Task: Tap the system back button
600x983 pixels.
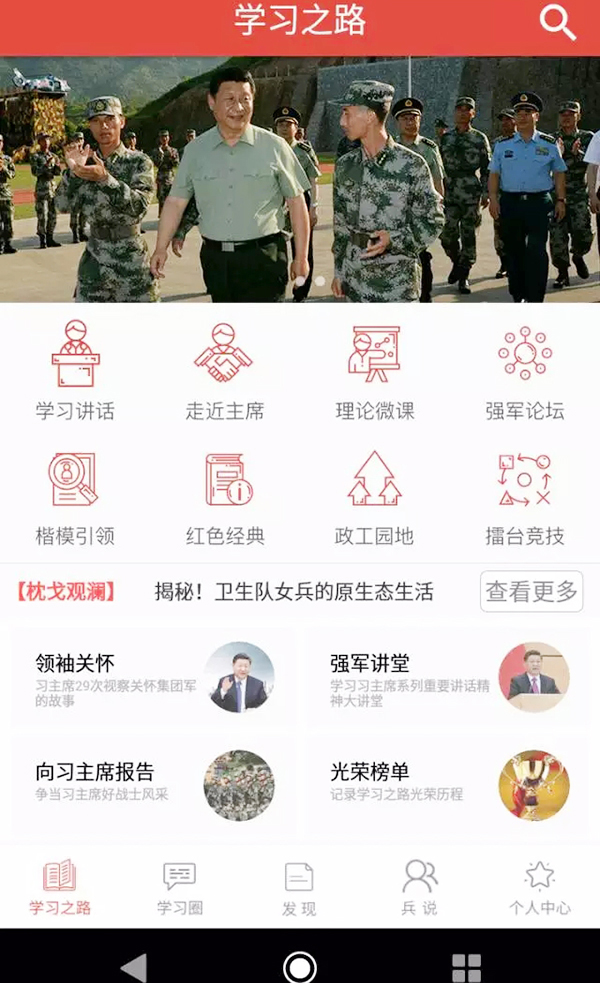Action: [134, 967]
